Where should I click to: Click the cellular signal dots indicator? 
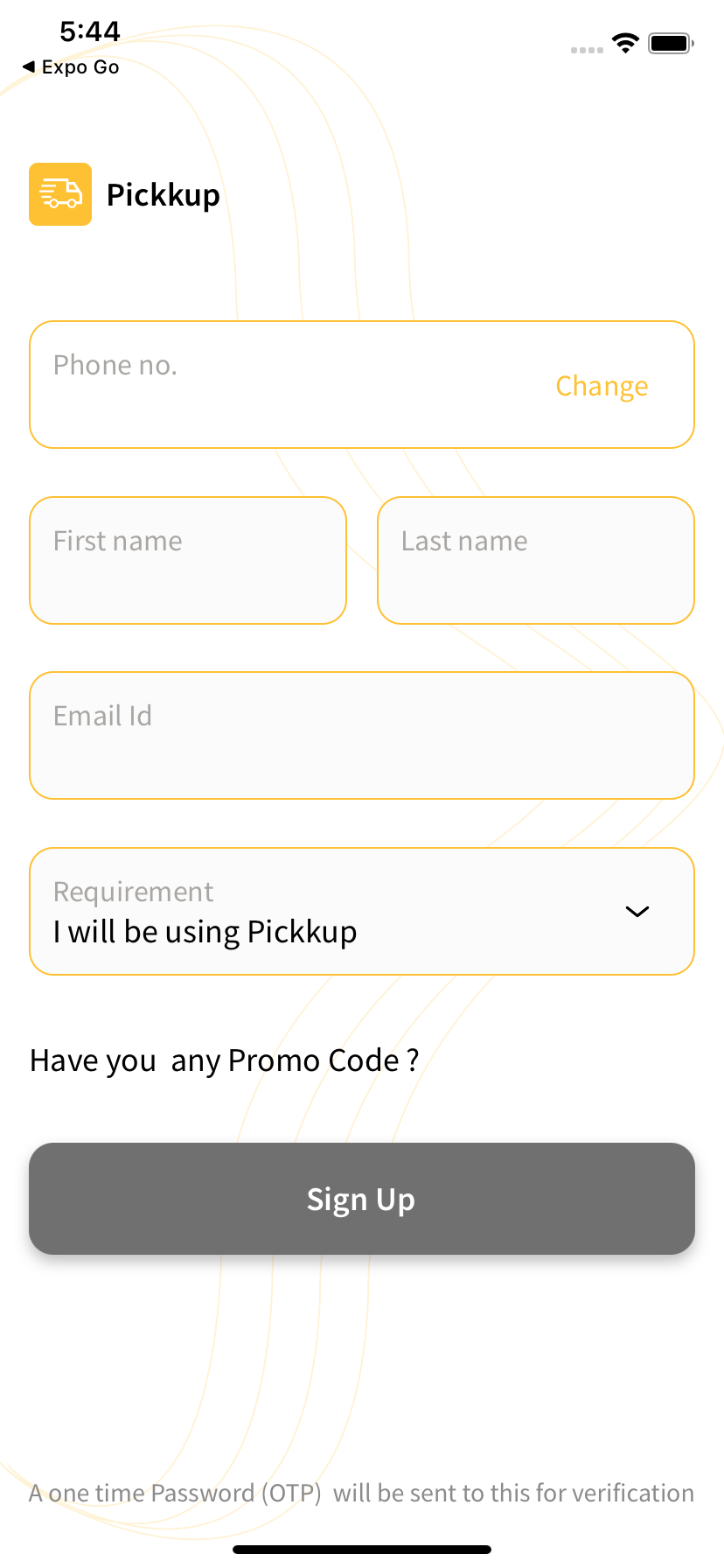[x=586, y=50]
